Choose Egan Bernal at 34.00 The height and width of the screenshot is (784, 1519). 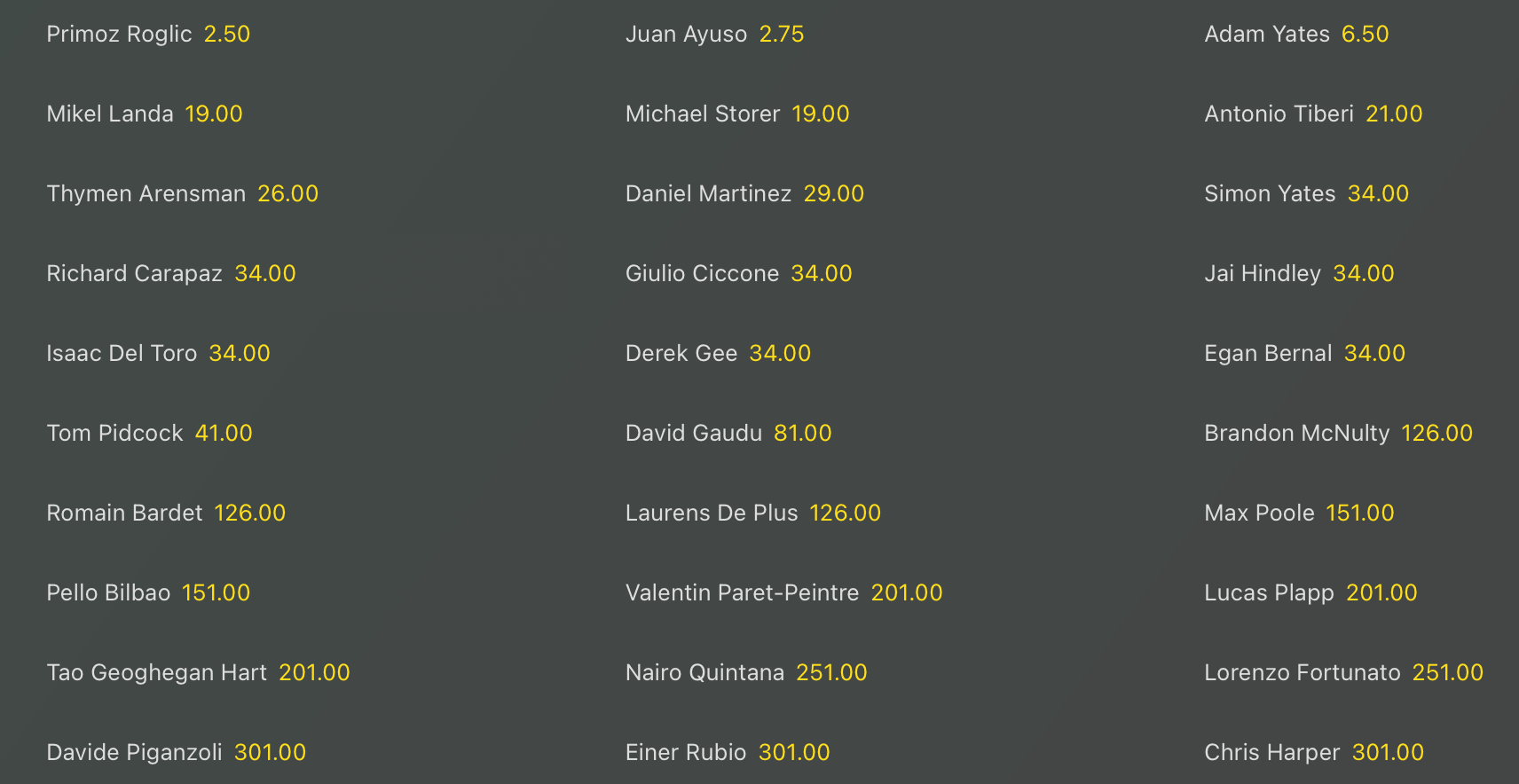(x=1304, y=354)
